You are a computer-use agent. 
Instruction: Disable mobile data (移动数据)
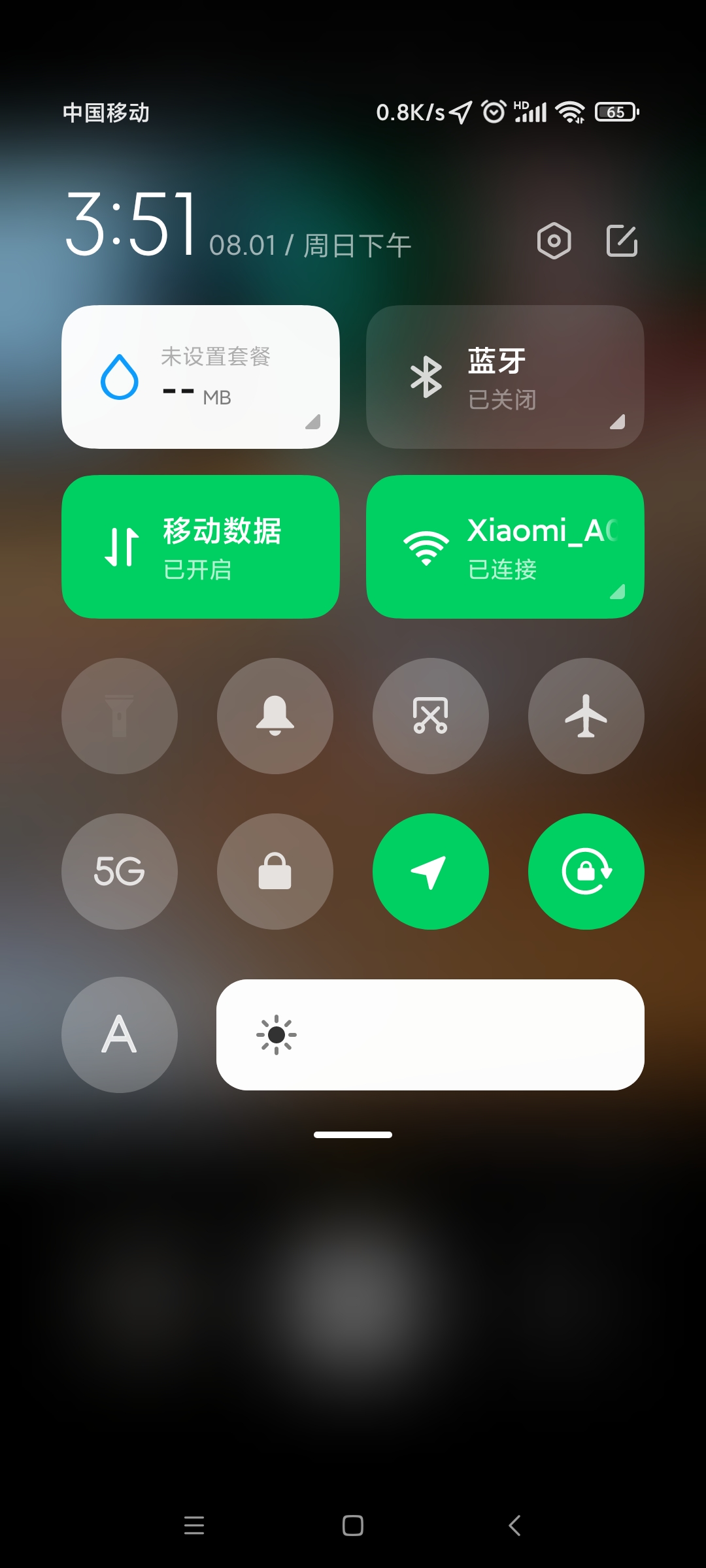[x=201, y=547]
